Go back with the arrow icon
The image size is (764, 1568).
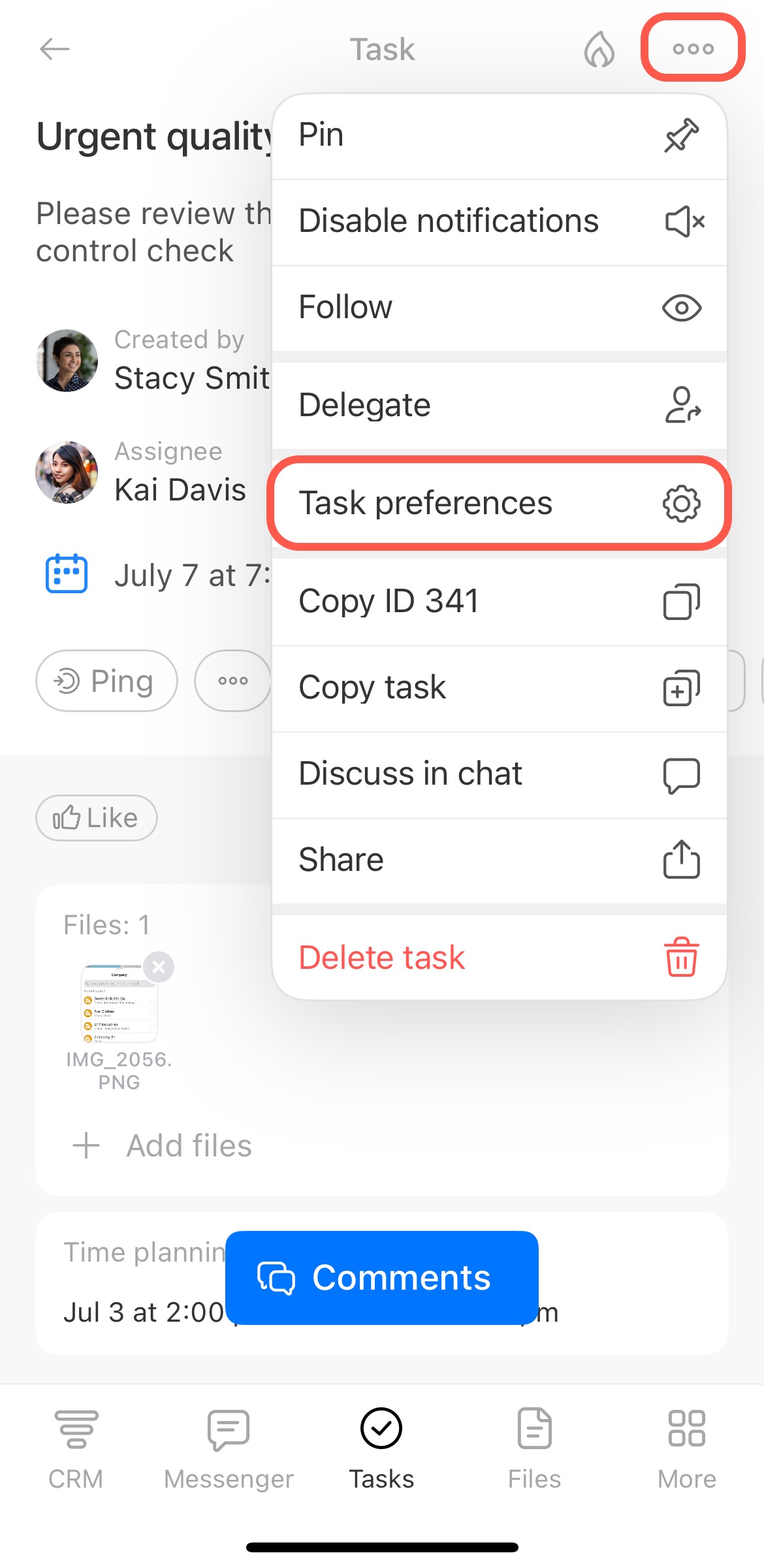coord(55,49)
